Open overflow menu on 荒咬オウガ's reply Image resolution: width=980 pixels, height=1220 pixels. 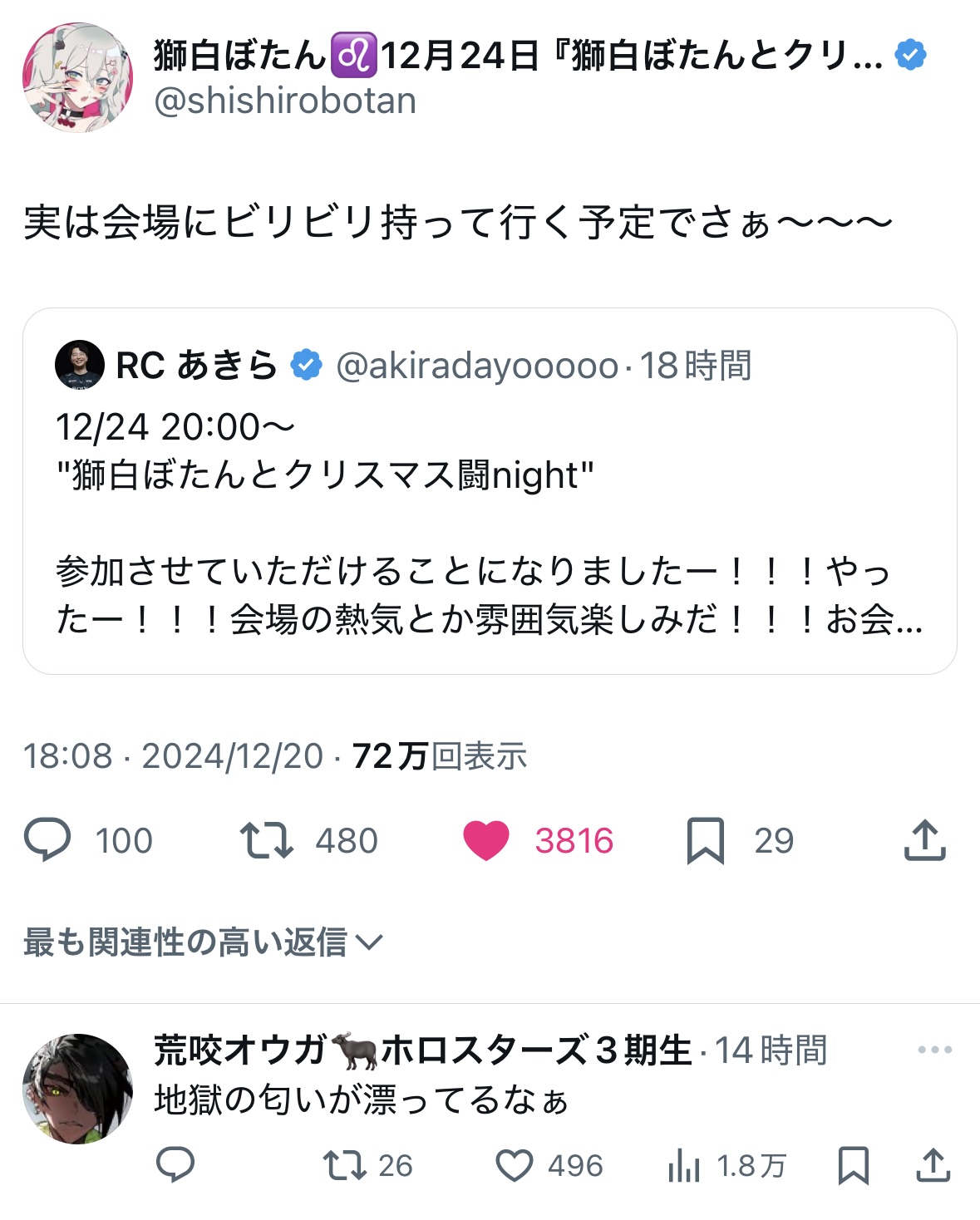point(934,1050)
